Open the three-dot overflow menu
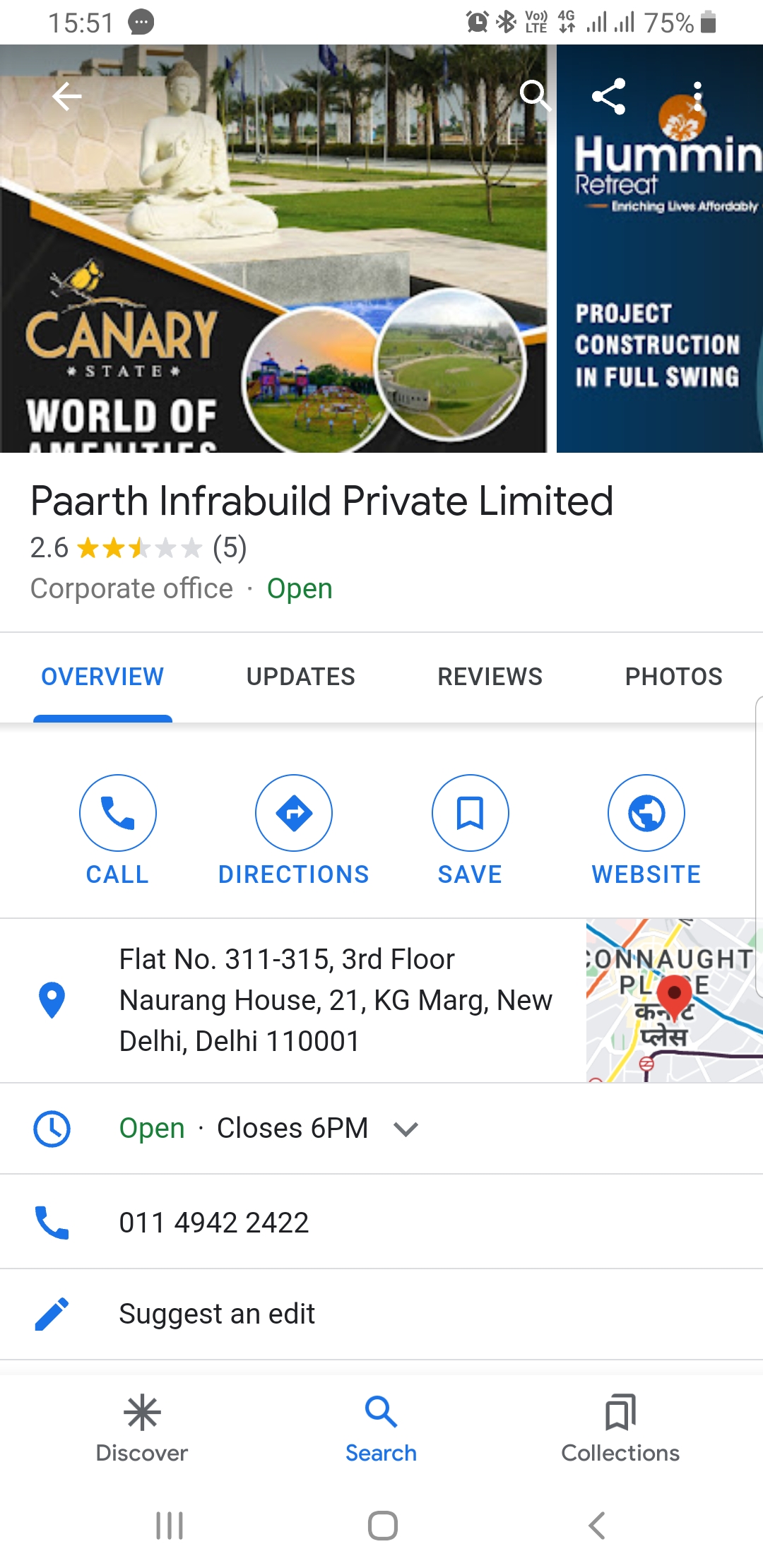The height and width of the screenshot is (1568, 763). [697, 96]
